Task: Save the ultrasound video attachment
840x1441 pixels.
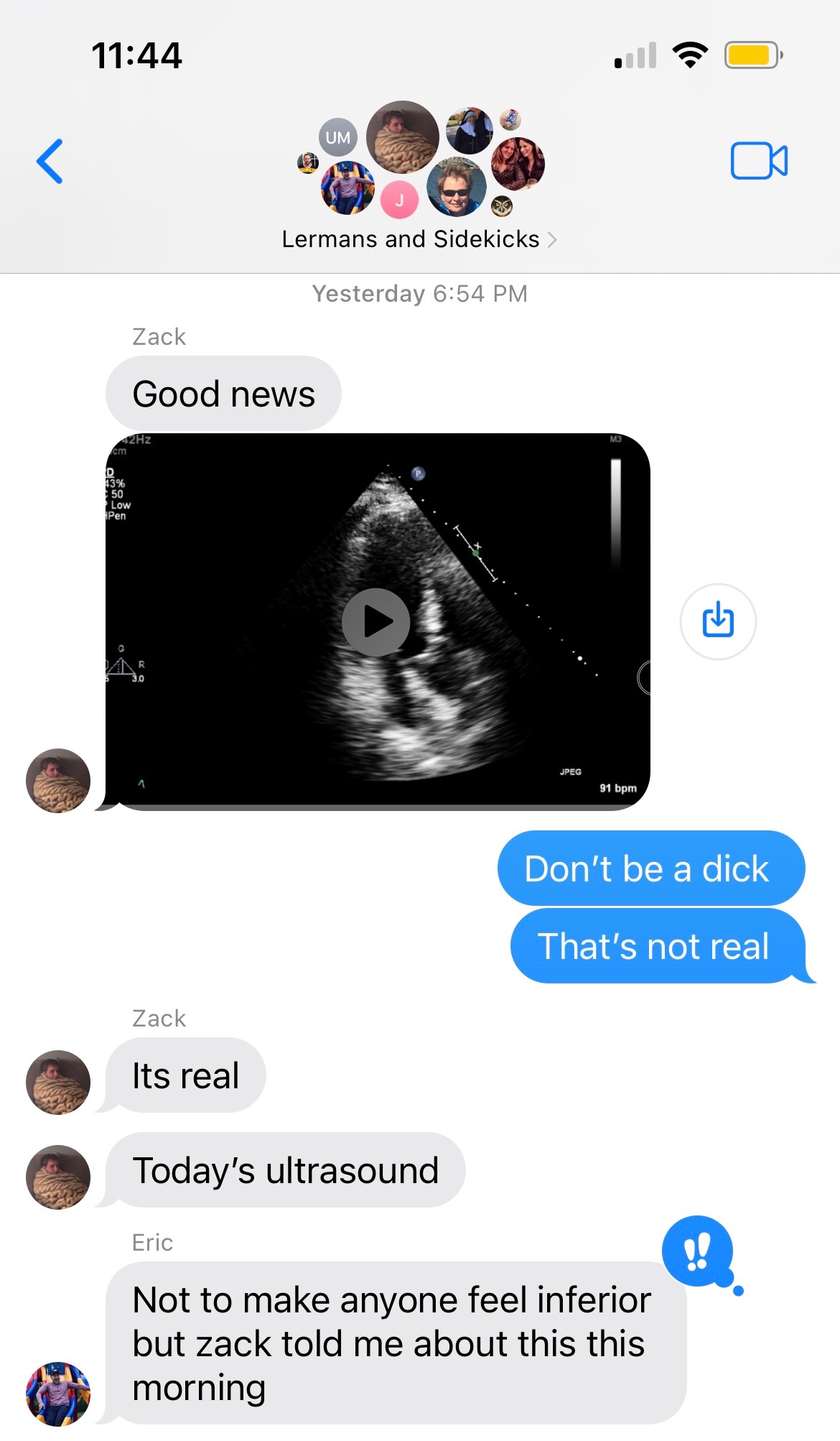Action: pos(717,621)
